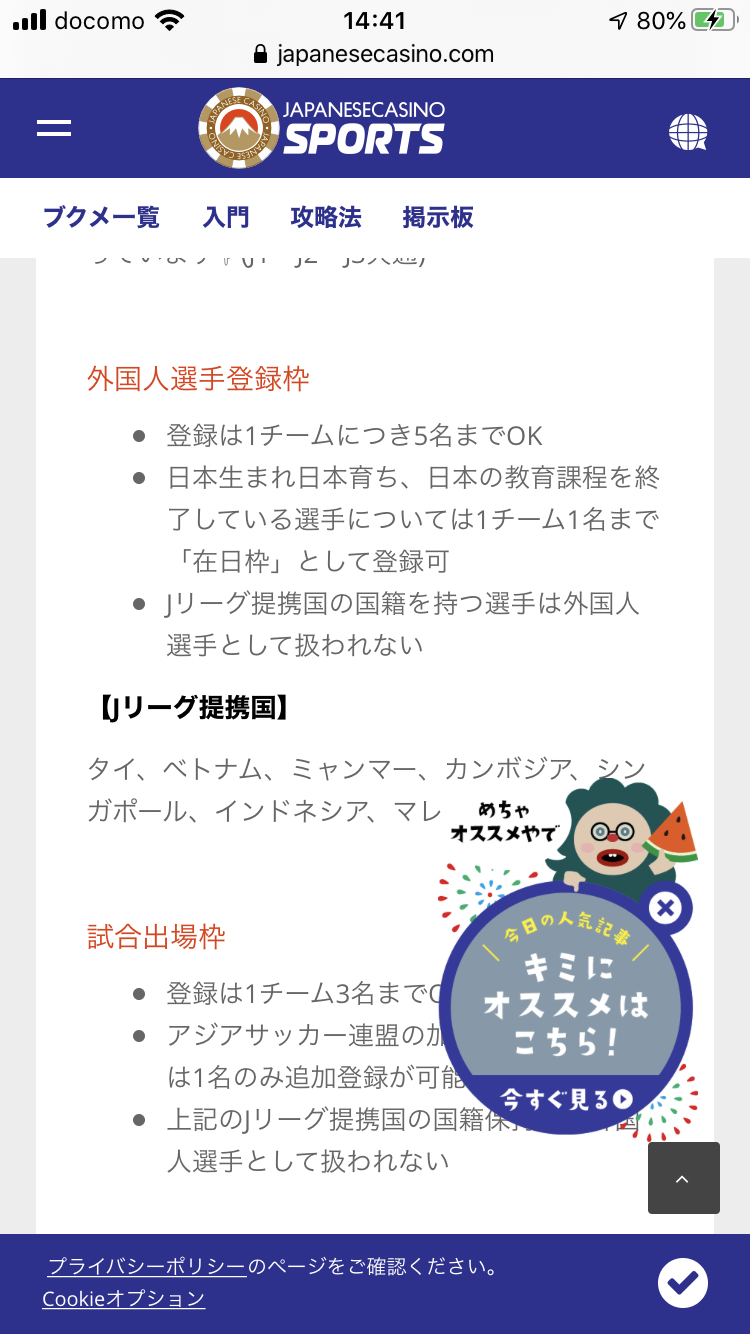Viewport: 750px width, 1334px height.
Task: Jump back to top with the arrow button
Action: (x=683, y=1178)
